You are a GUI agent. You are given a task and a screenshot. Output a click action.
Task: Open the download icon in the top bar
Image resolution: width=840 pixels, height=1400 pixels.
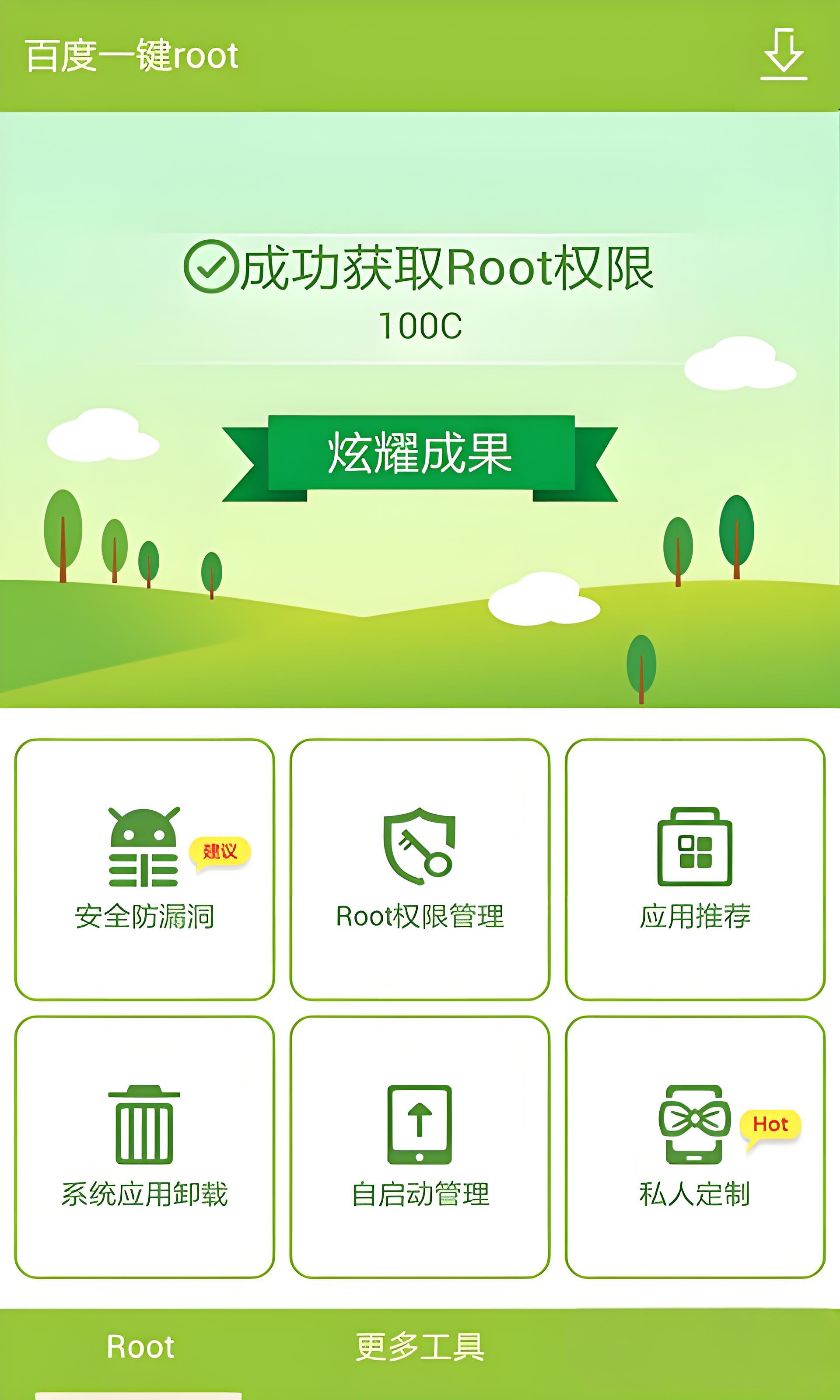[784, 55]
